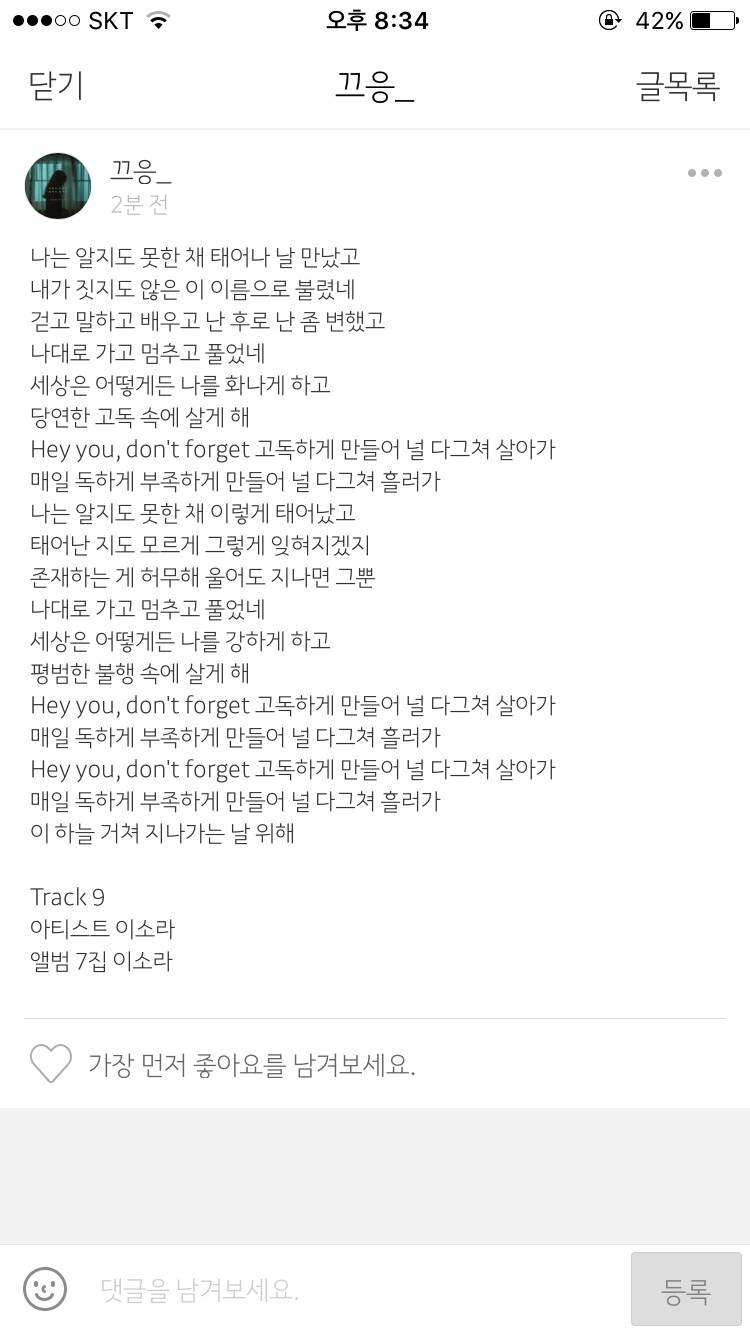The image size is (750, 1334).
Task: Open the three-dot overflow menu
Action: tap(705, 173)
